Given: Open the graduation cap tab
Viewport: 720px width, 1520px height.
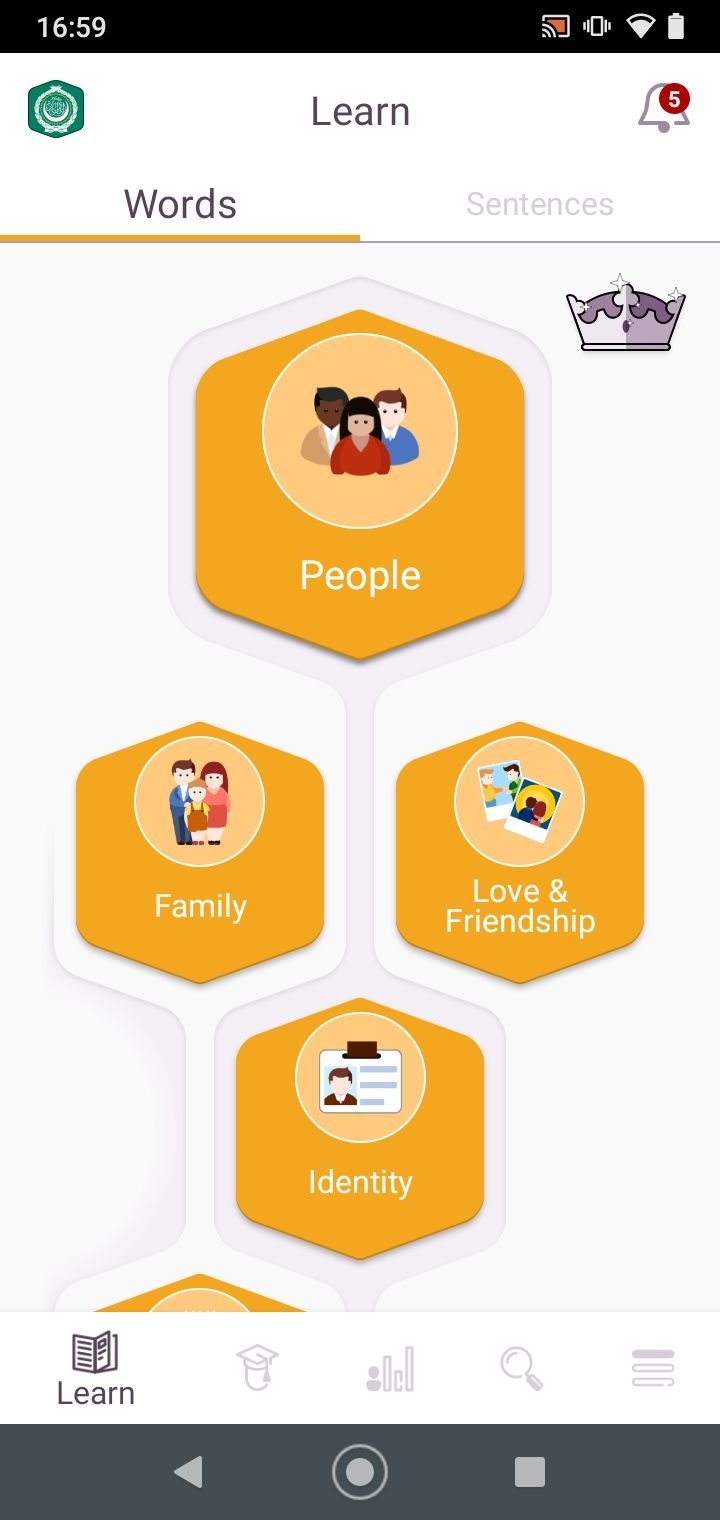Looking at the screenshot, I should coord(257,1368).
